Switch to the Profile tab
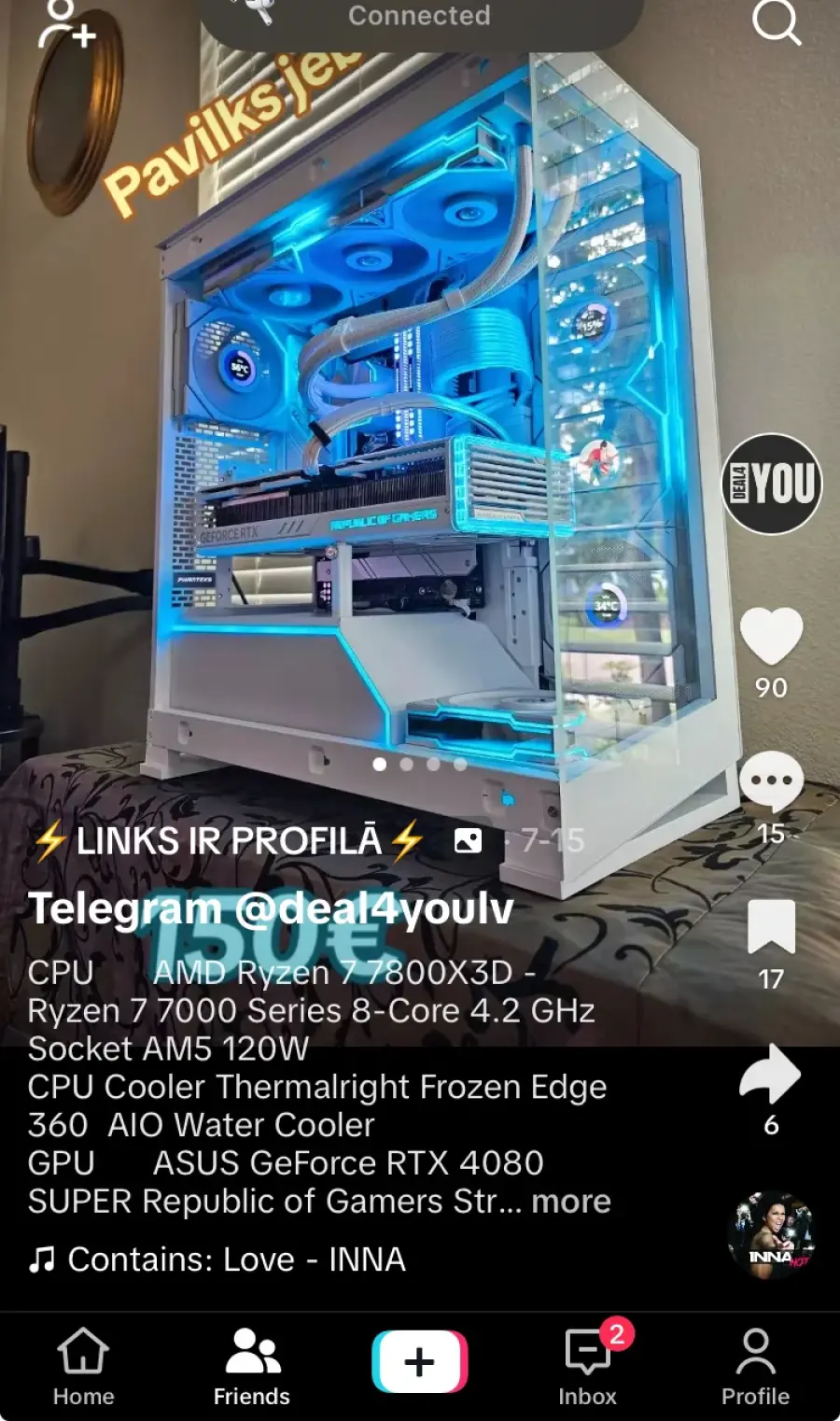840x1421 pixels. click(755, 1367)
